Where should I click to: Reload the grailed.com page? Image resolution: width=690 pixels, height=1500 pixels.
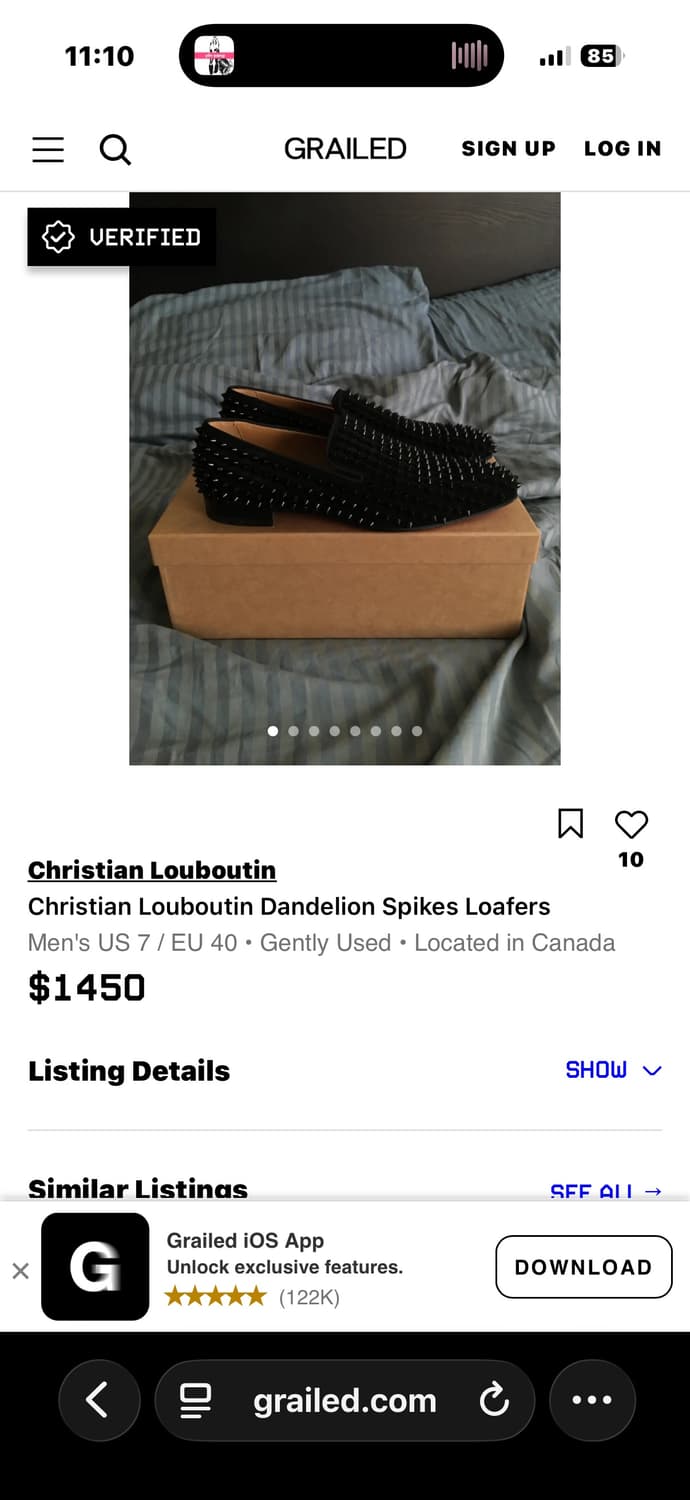point(494,1400)
